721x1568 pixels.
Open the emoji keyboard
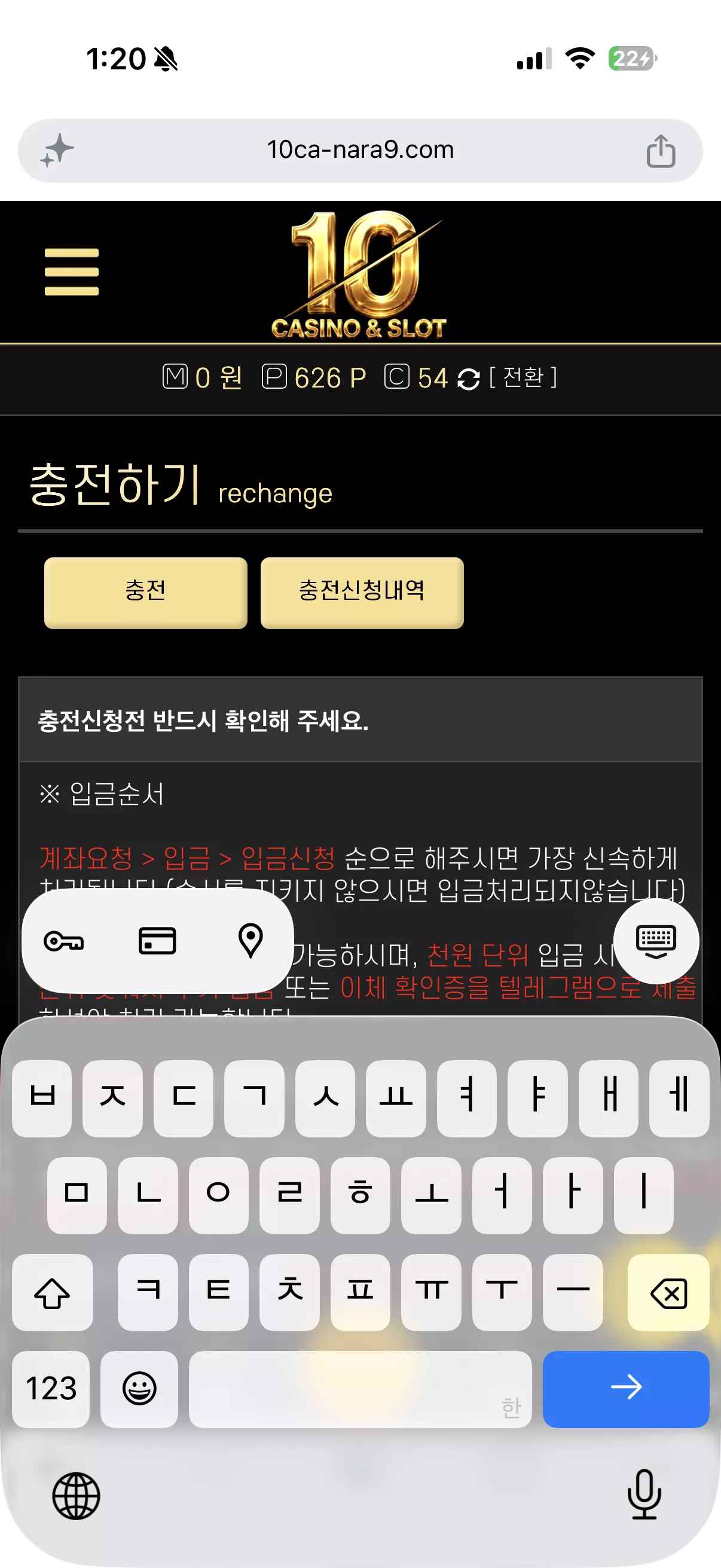[139, 1389]
